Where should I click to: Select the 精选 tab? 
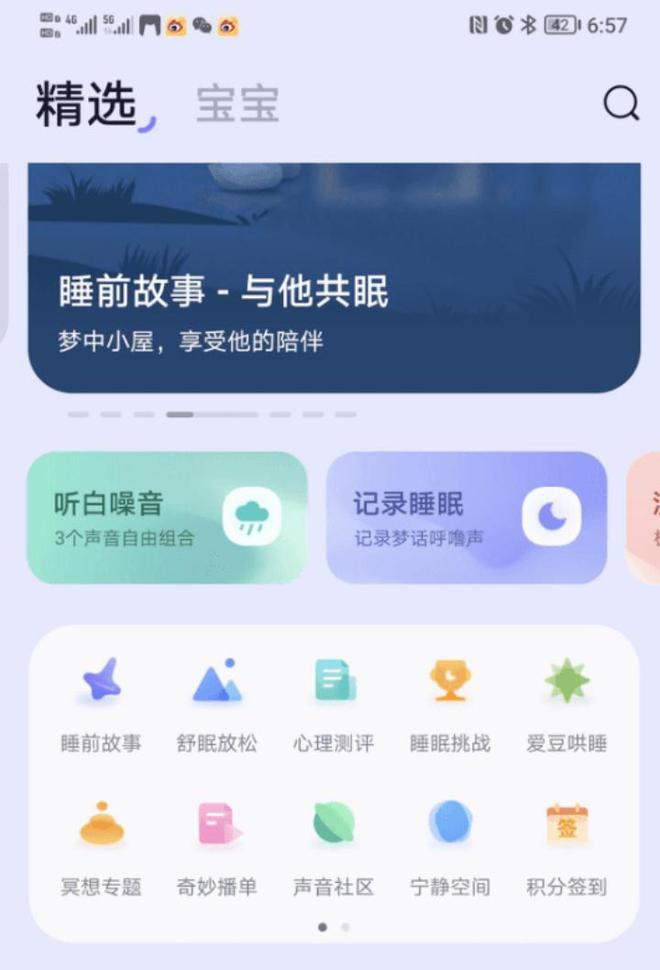[86, 105]
